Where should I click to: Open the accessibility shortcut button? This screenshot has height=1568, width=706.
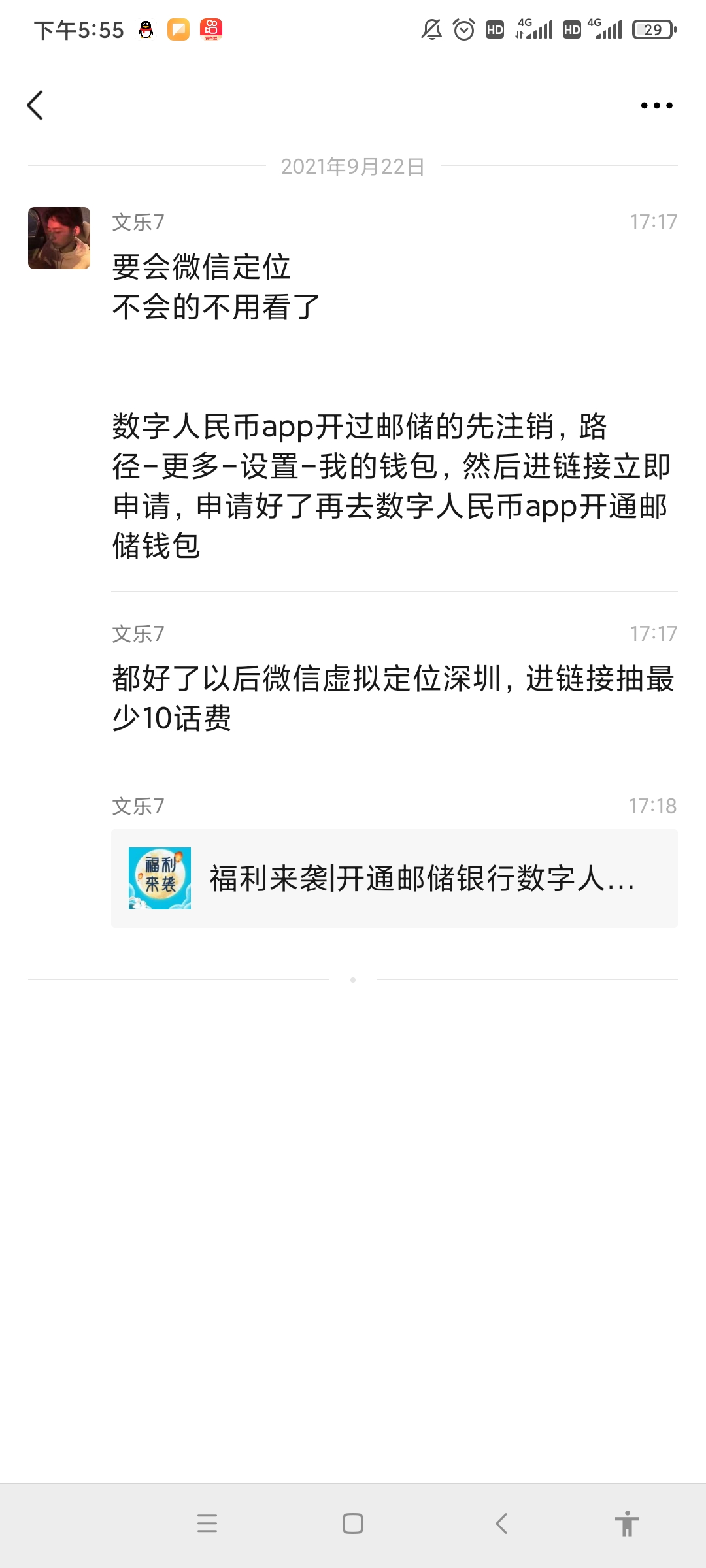pos(626,1524)
